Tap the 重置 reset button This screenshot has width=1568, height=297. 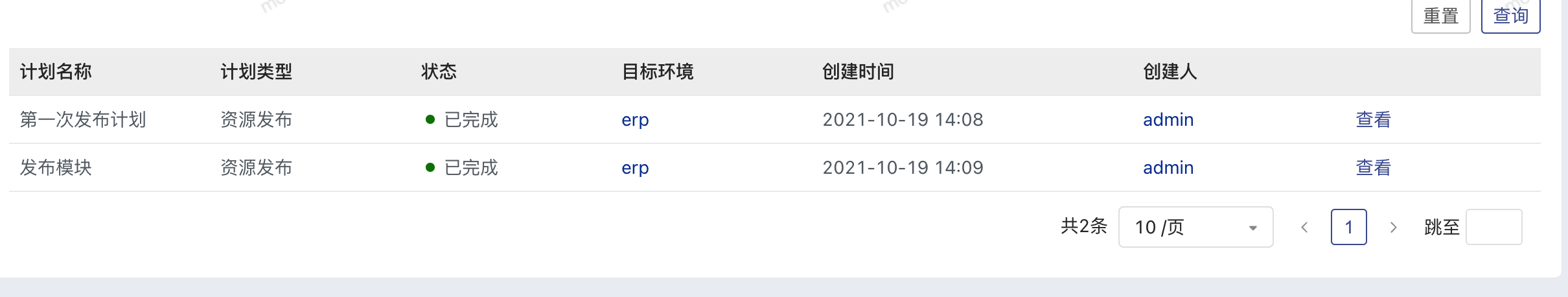(x=1440, y=15)
